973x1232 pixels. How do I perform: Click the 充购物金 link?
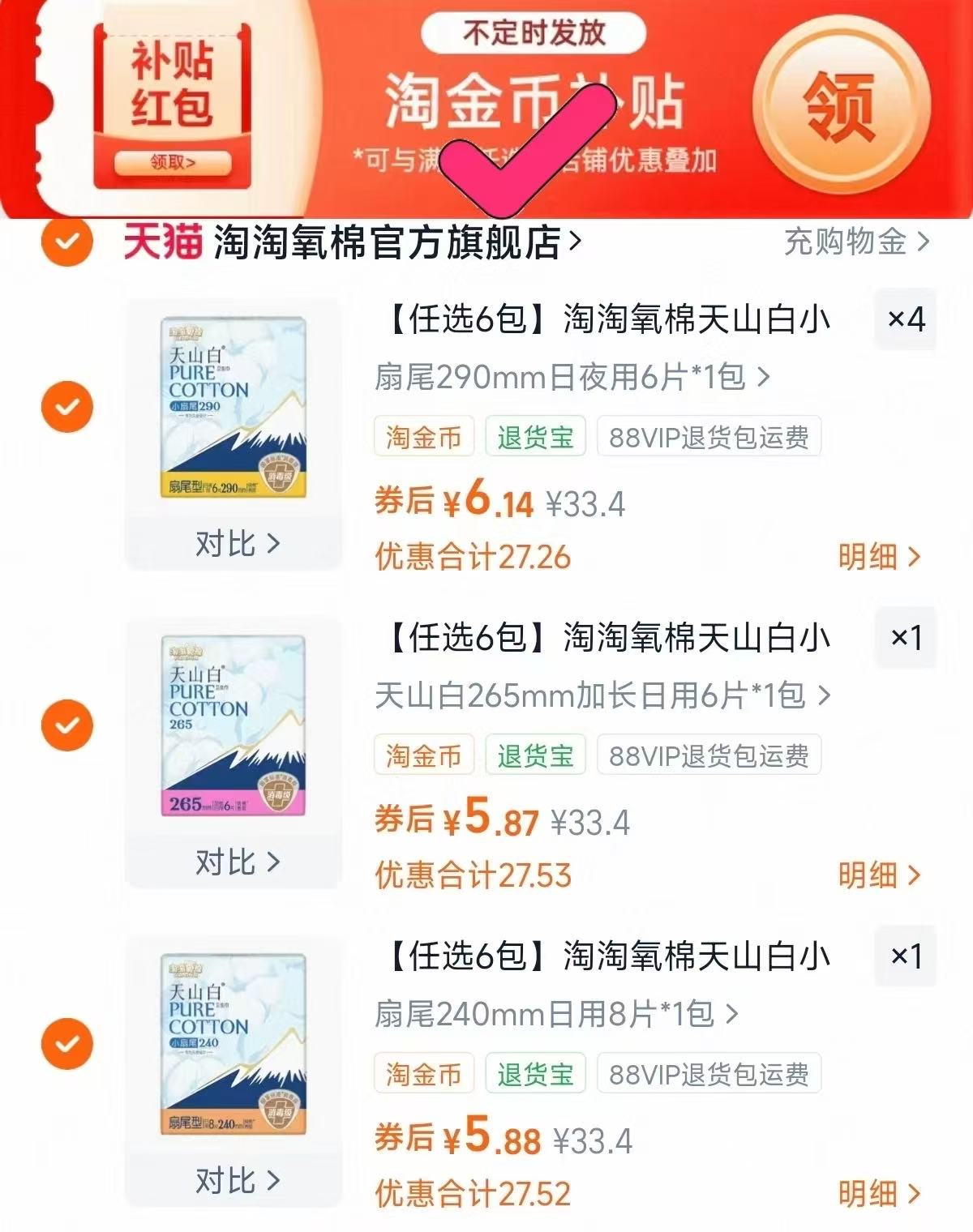point(847,242)
